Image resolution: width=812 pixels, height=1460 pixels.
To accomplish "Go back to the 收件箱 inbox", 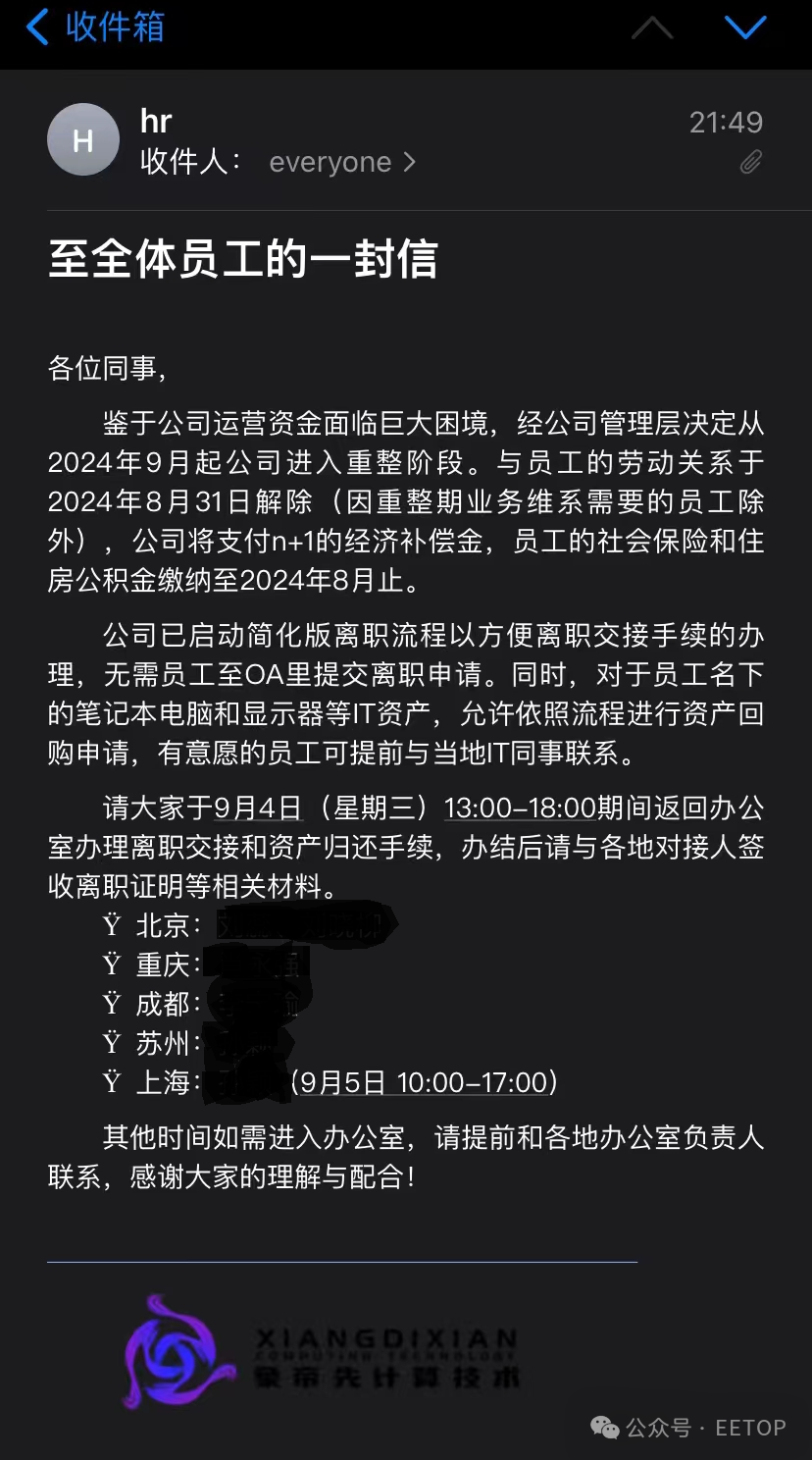I will click(x=95, y=27).
